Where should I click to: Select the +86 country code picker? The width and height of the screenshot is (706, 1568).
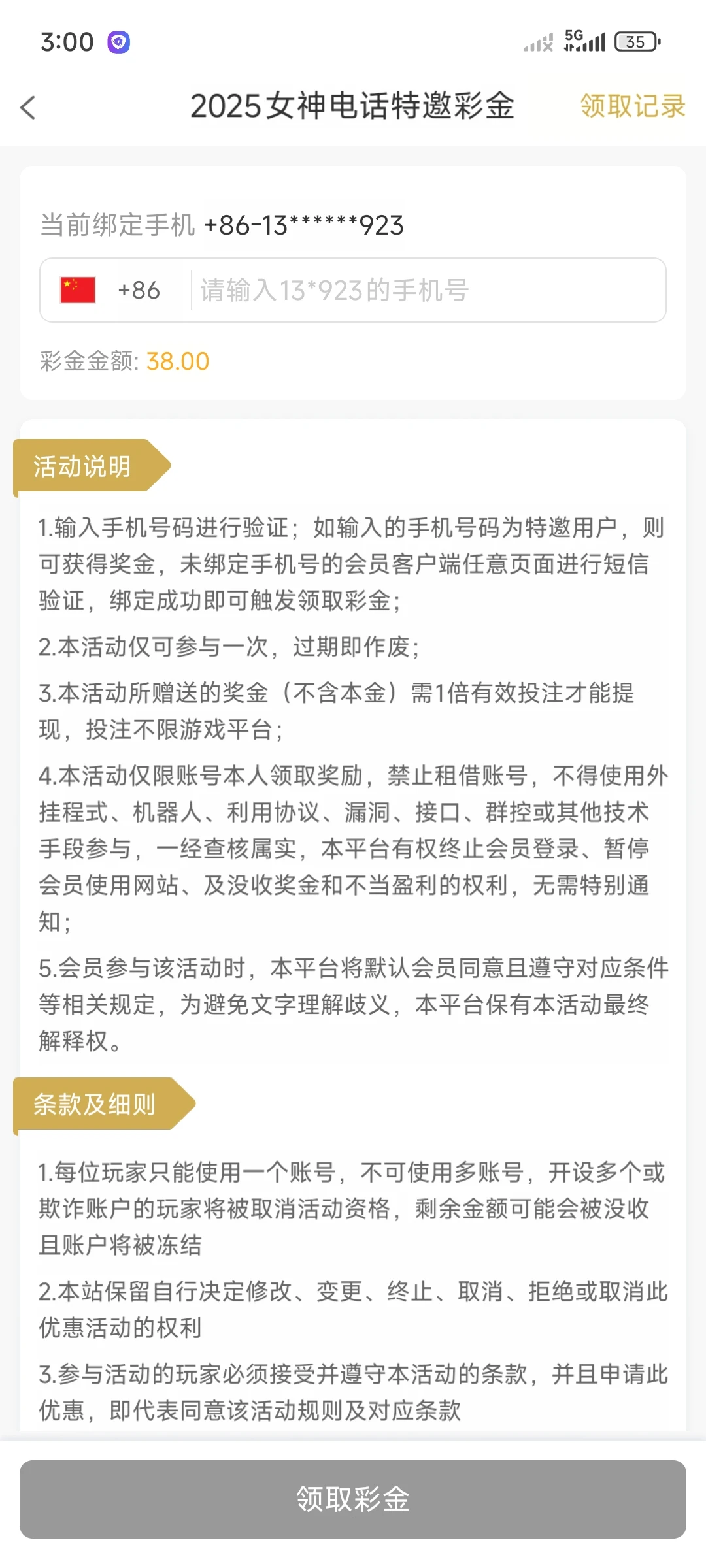click(112, 291)
